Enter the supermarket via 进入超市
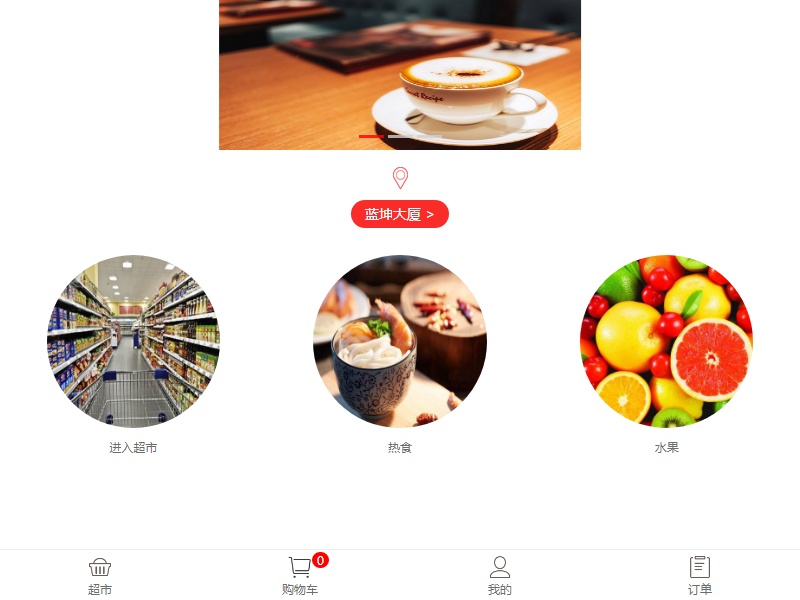This screenshot has height=600, width=800. click(x=133, y=342)
